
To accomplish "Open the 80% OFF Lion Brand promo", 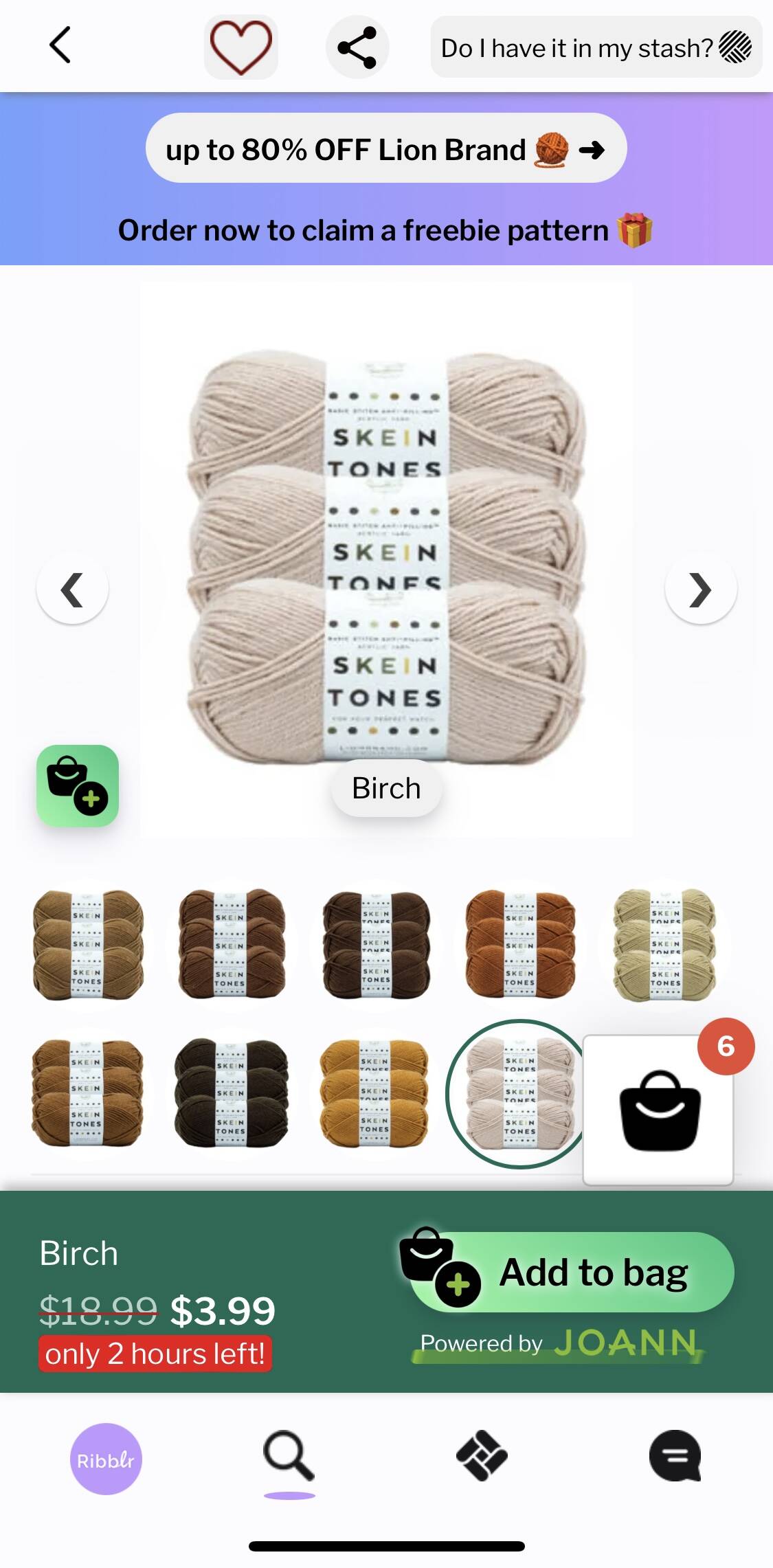I will click(386, 148).
